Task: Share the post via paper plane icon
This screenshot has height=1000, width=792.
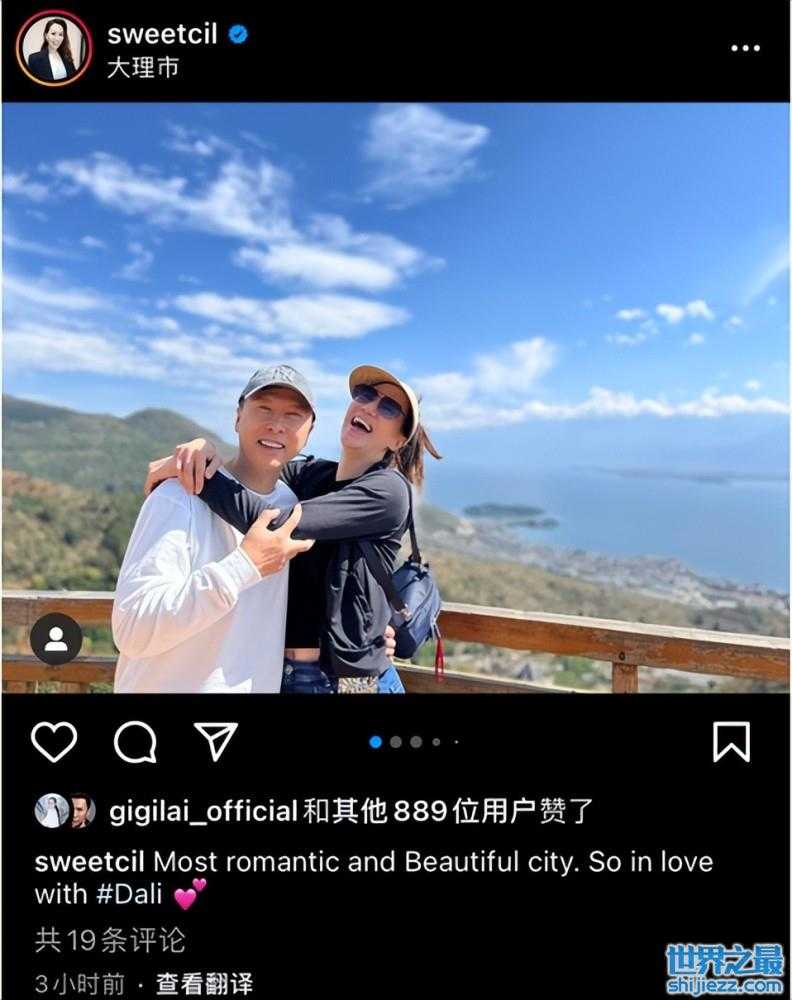Action: click(x=215, y=742)
